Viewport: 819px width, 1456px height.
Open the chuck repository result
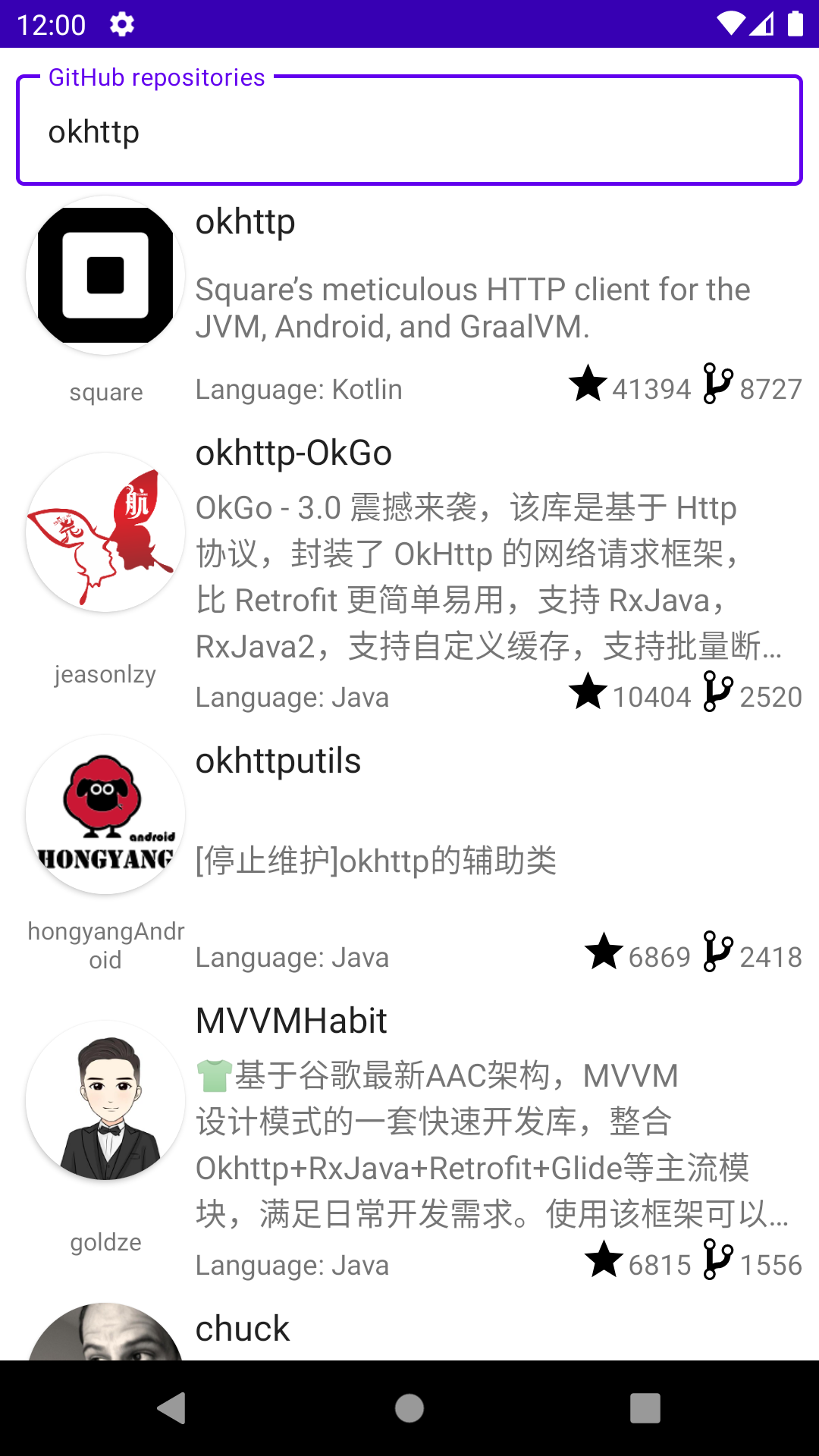[409, 1329]
